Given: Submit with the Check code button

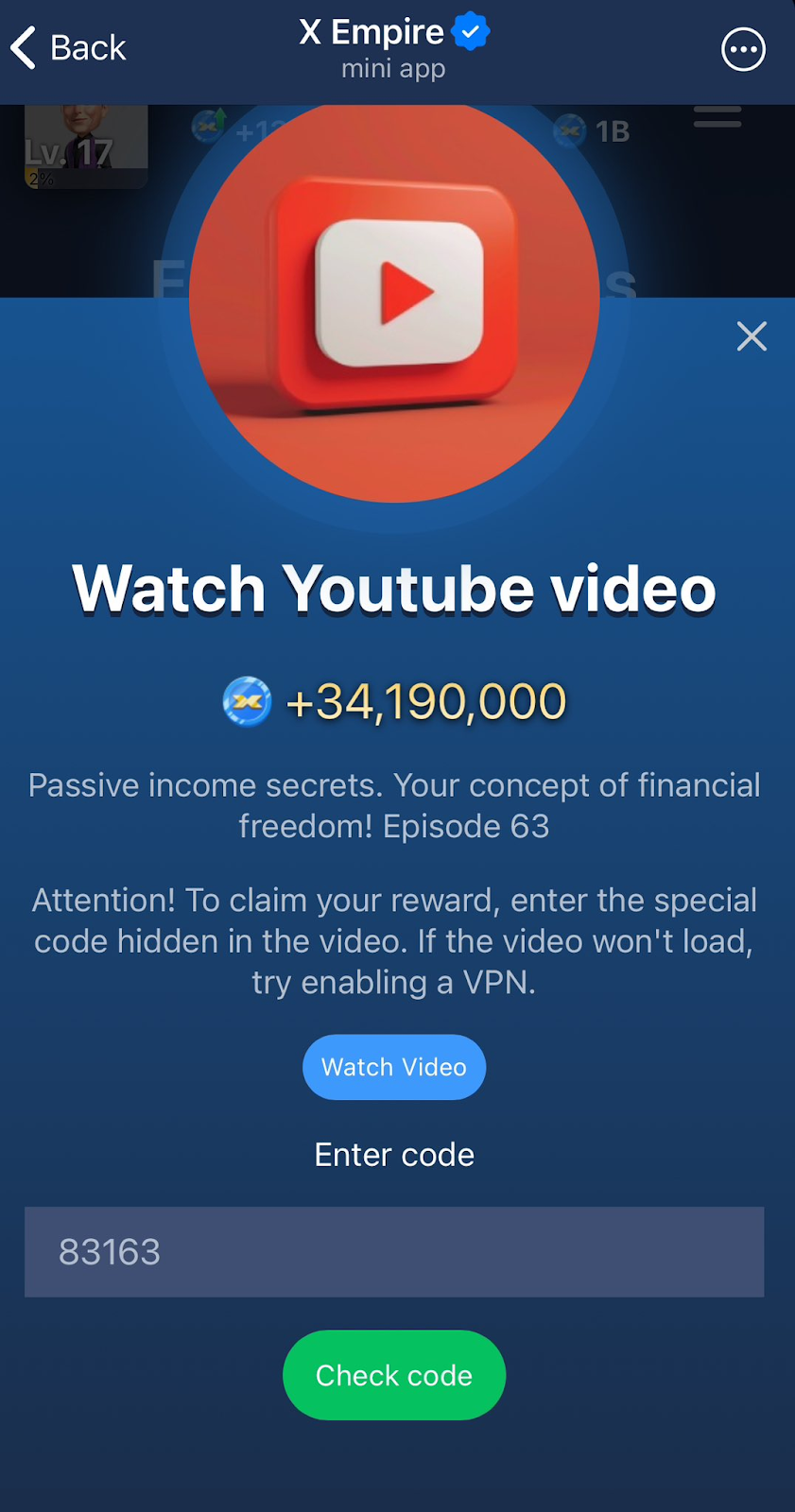Looking at the screenshot, I should [394, 1375].
